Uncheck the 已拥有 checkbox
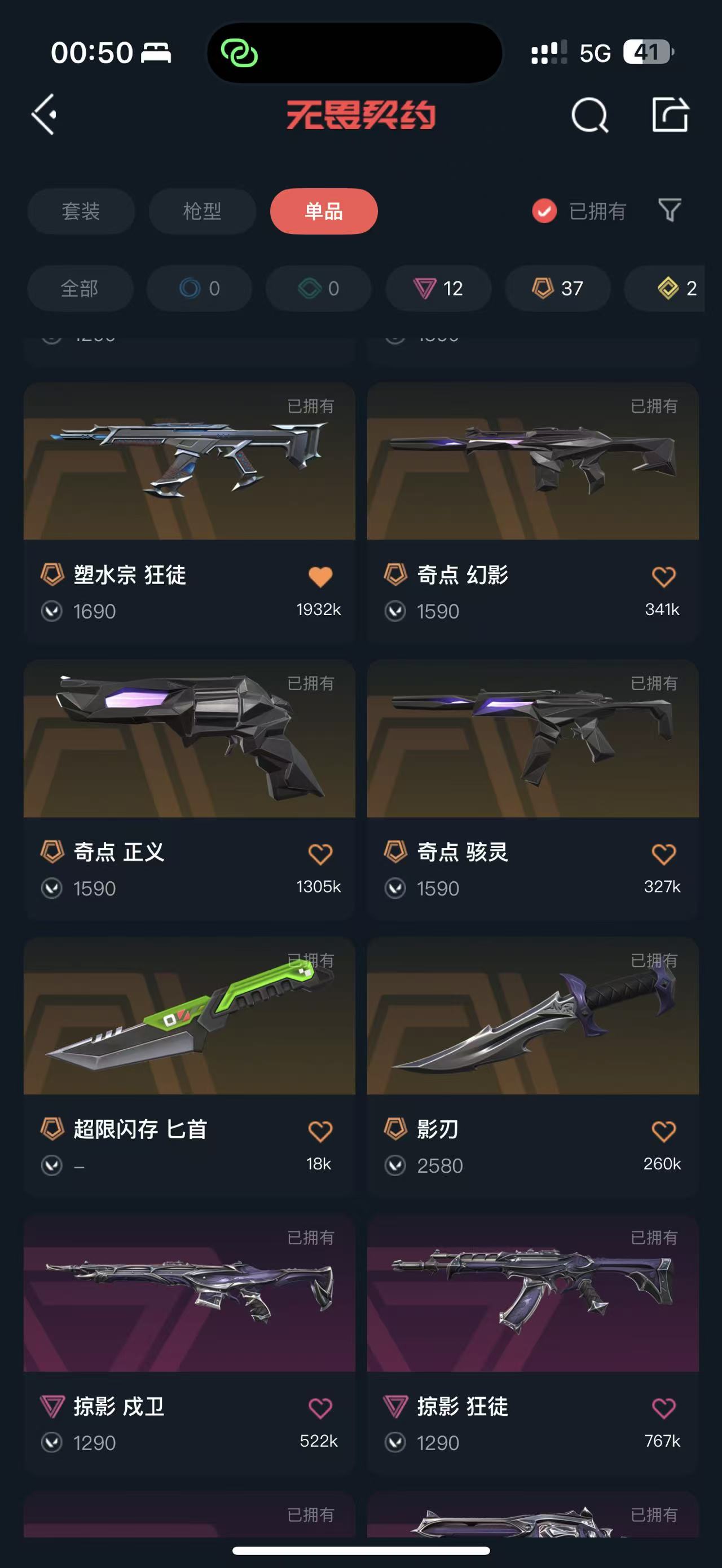Viewport: 722px width, 1568px height. coord(544,211)
